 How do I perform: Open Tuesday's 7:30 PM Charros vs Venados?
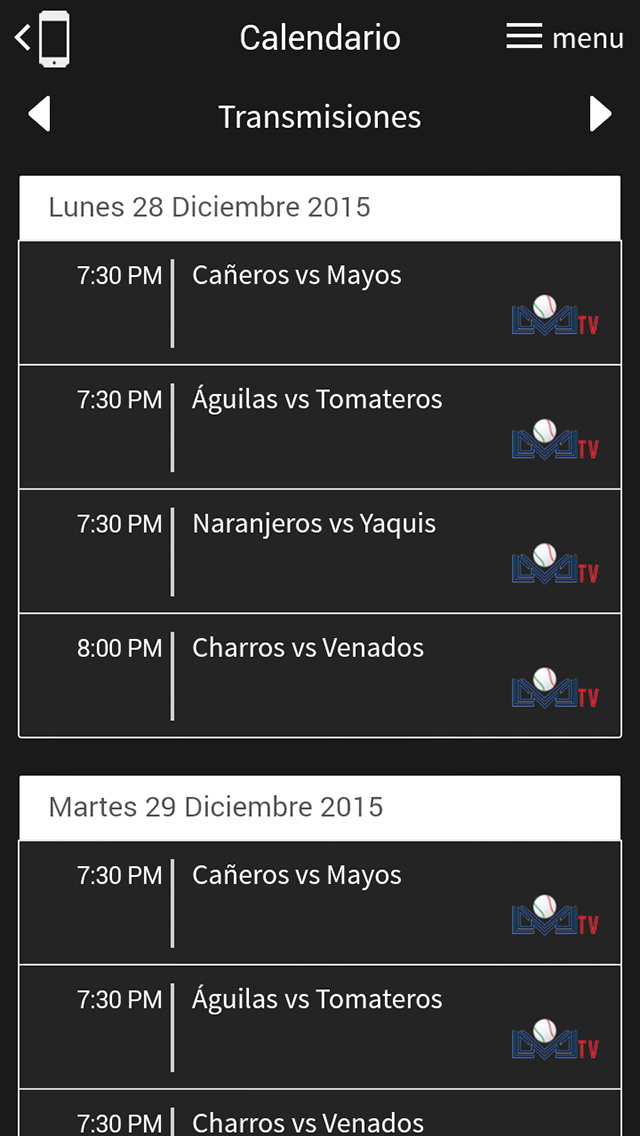pos(320,1113)
